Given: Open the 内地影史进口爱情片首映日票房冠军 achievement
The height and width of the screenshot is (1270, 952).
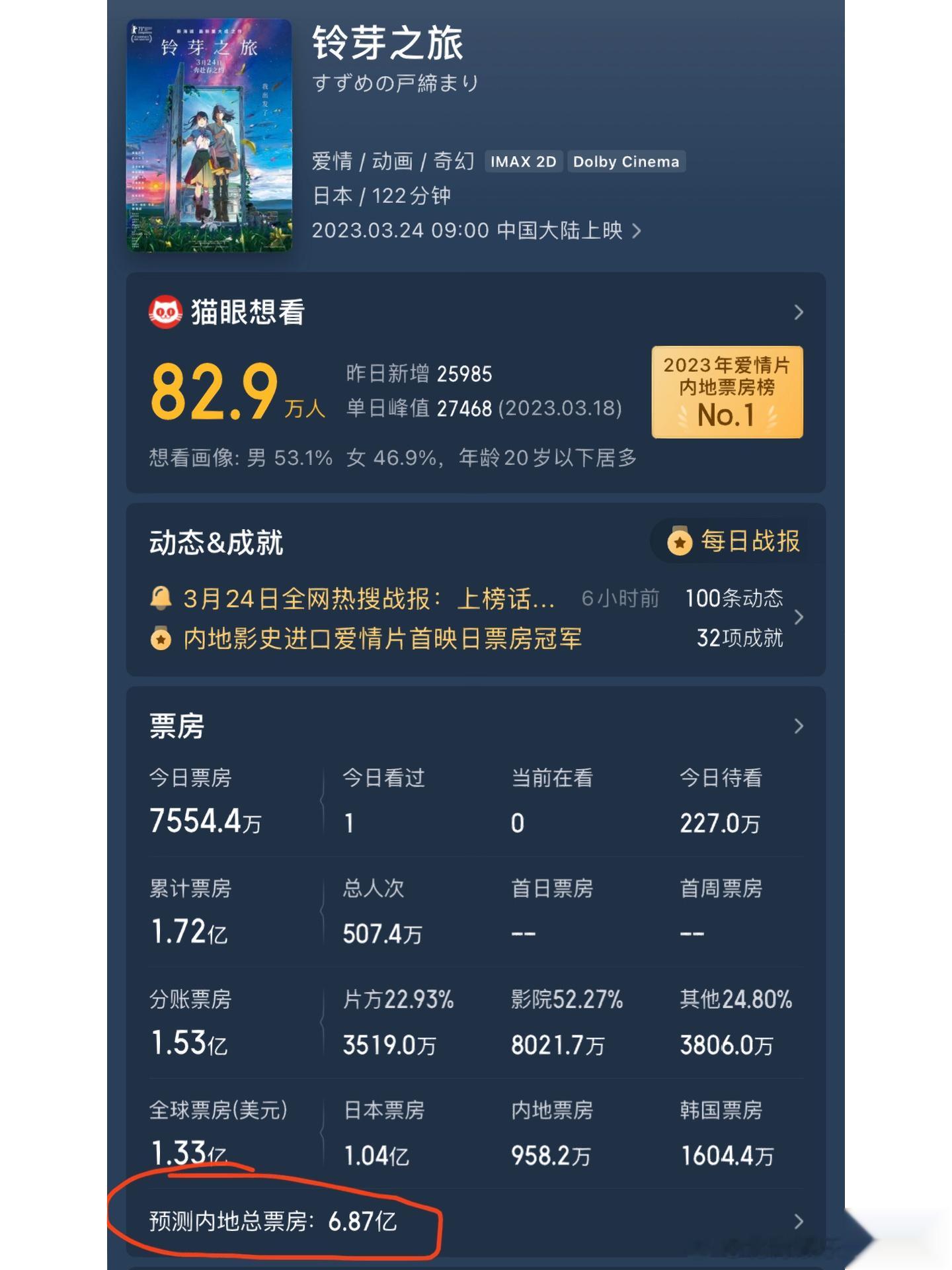Looking at the screenshot, I should [x=382, y=639].
